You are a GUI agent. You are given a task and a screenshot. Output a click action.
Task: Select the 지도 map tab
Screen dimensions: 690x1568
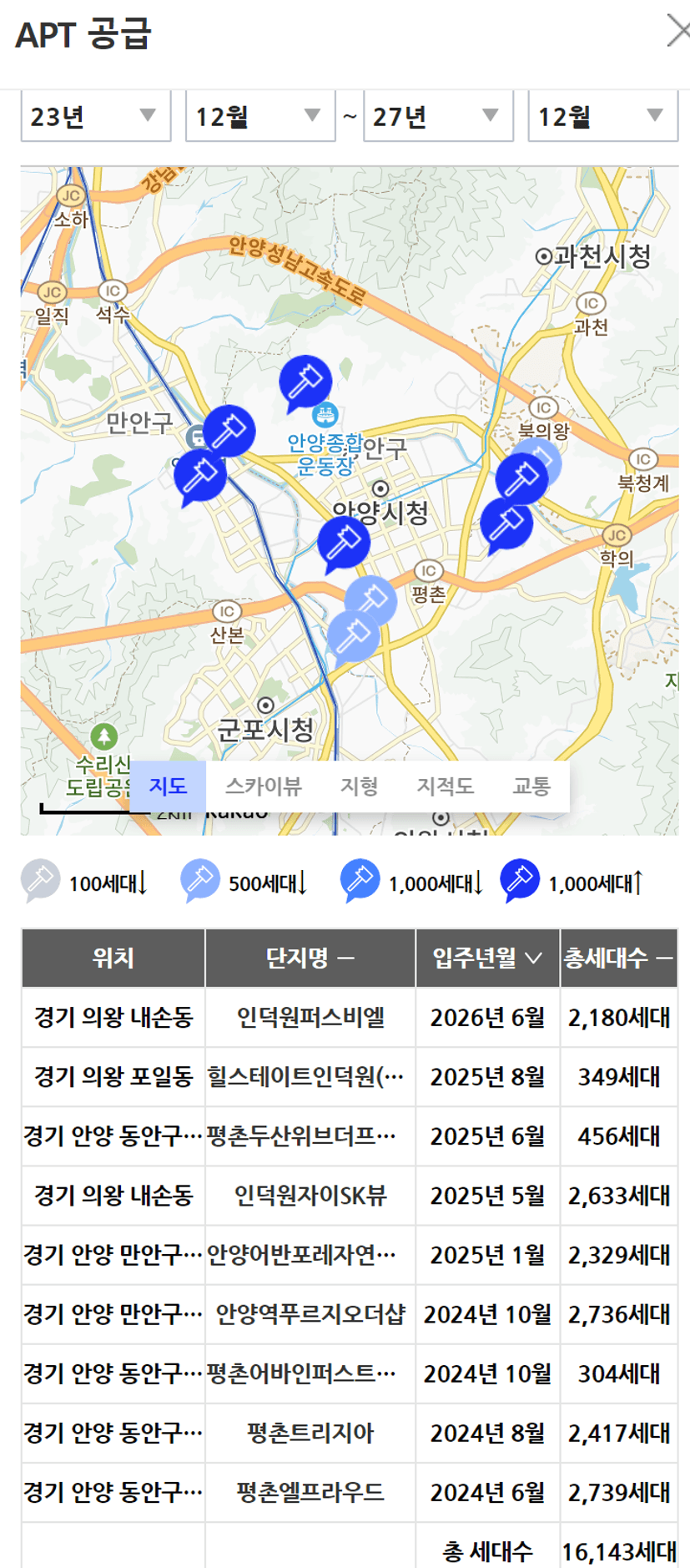click(168, 786)
